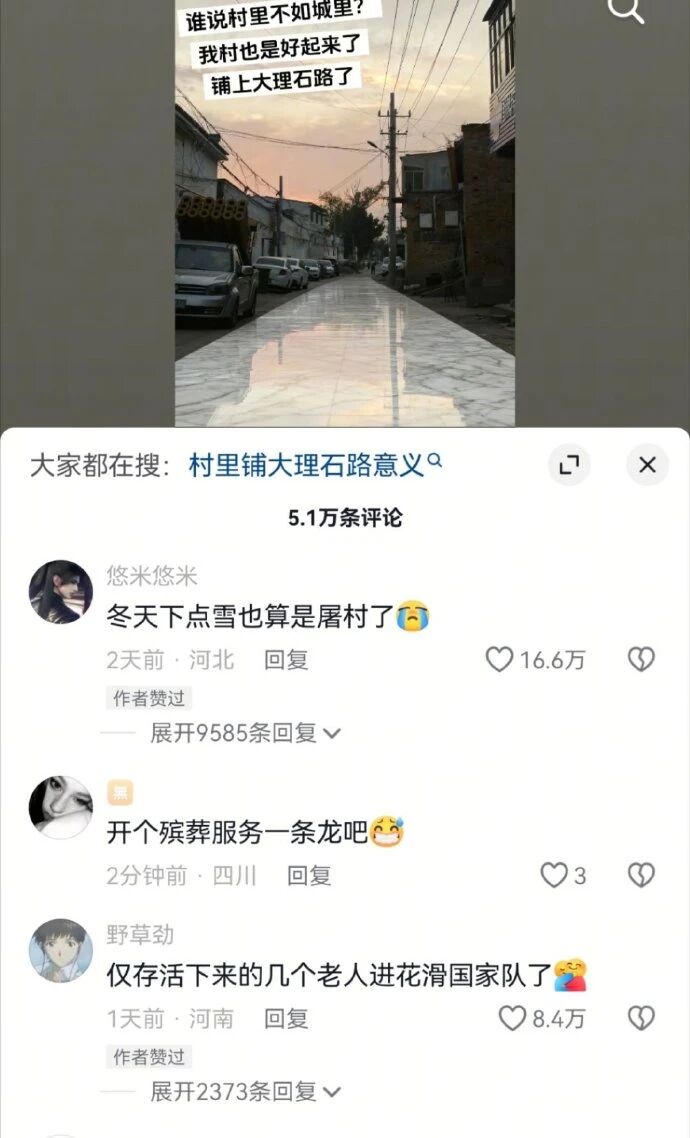The height and width of the screenshot is (1138, 690).
Task: Open 悠米悠米's profile avatar
Action: point(61,592)
